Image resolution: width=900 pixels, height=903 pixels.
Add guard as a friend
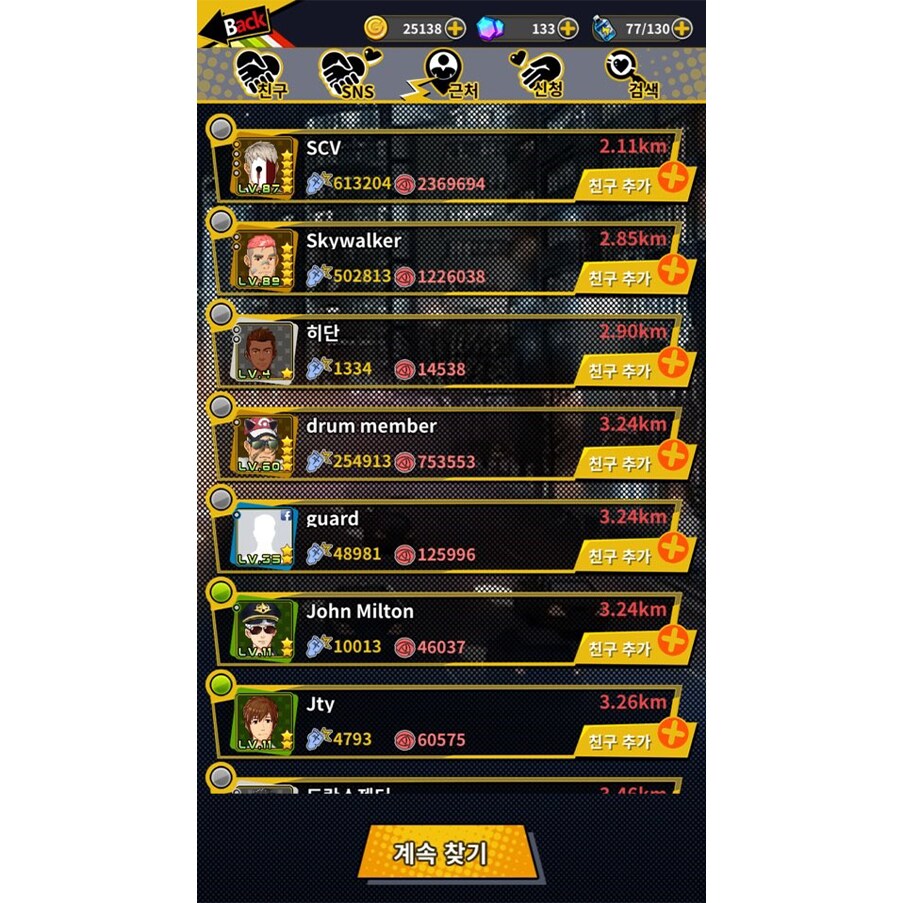pos(634,555)
